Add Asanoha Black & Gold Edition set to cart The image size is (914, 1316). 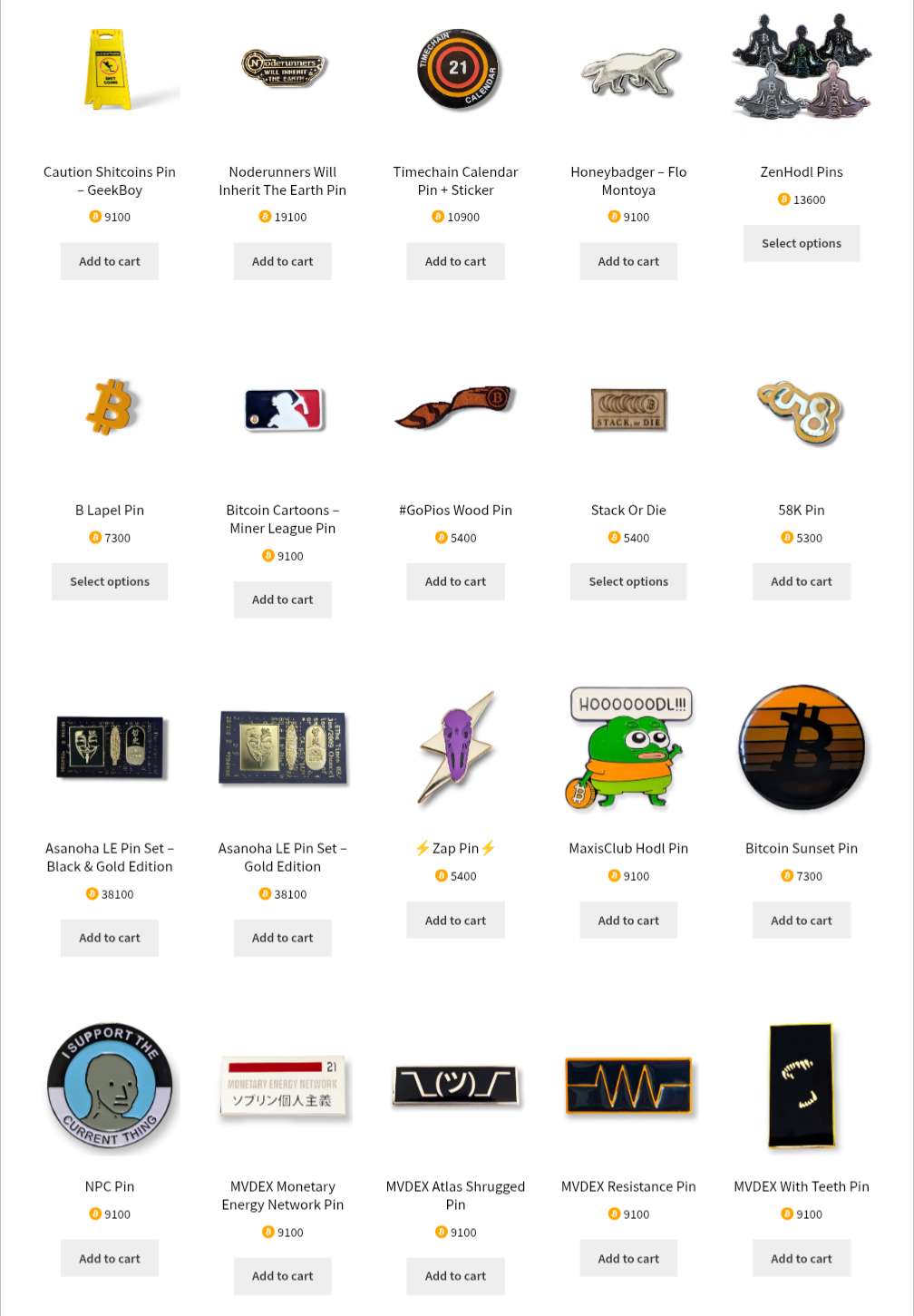pos(109,938)
